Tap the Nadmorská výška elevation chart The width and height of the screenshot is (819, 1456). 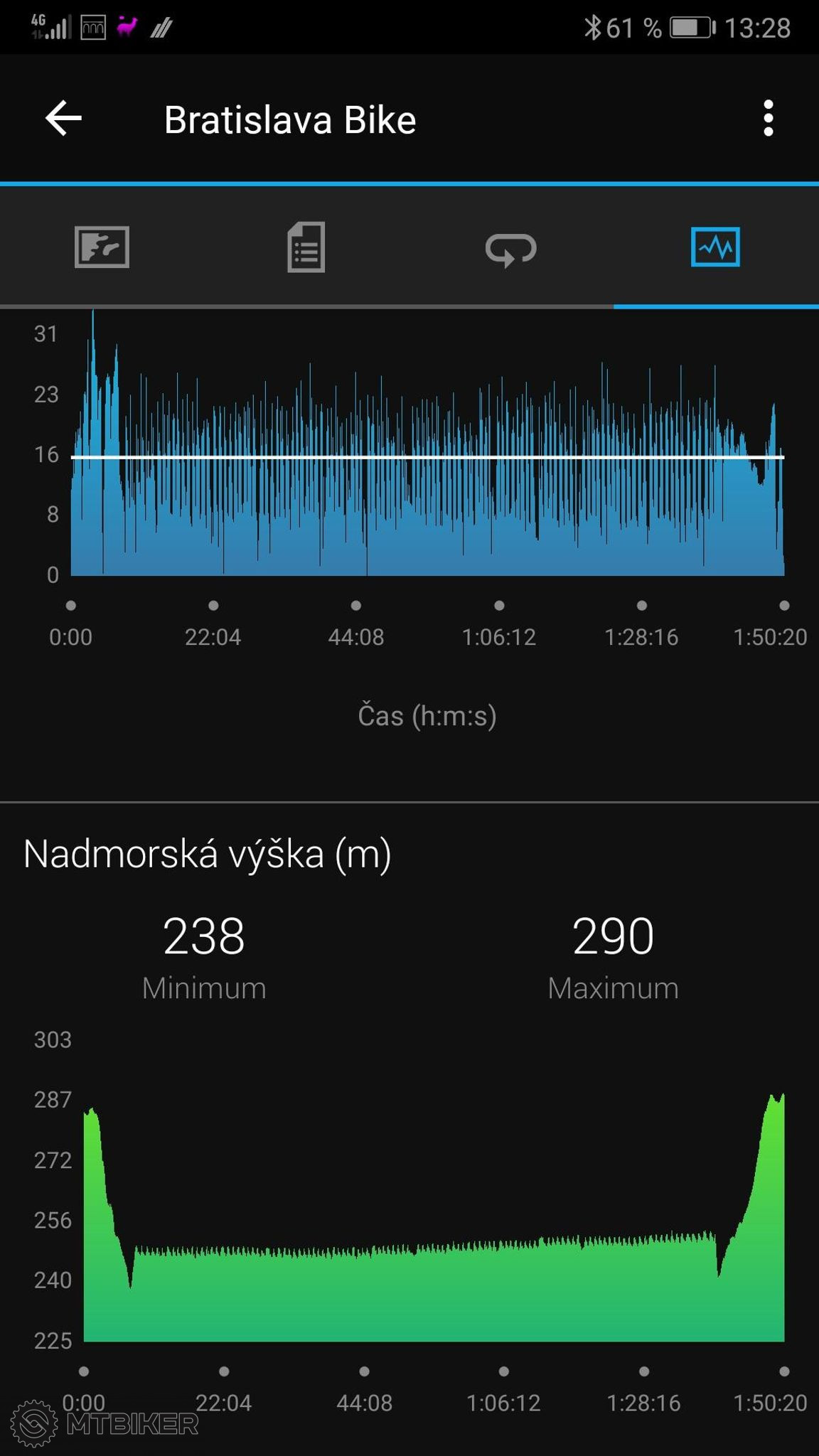[434, 1217]
